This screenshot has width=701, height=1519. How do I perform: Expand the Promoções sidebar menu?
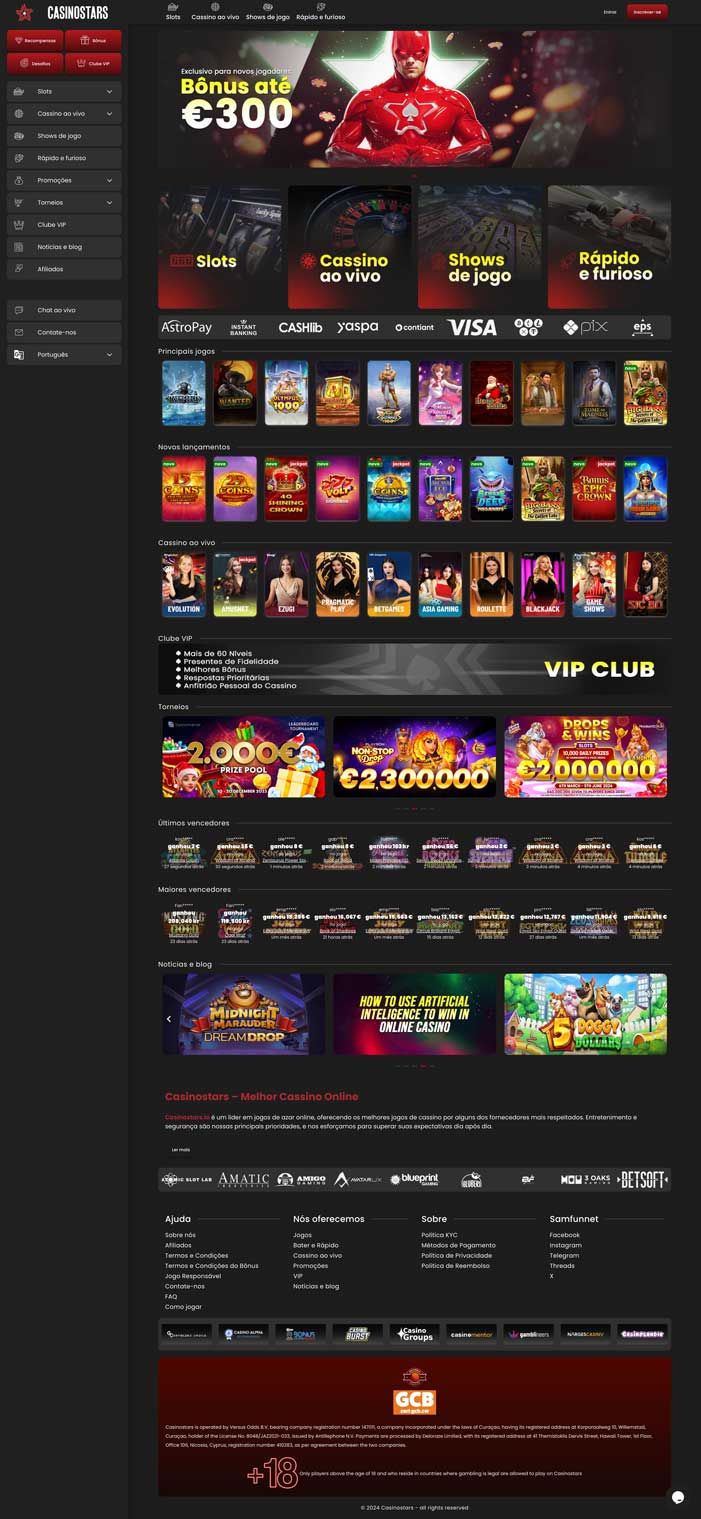click(x=64, y=180)
